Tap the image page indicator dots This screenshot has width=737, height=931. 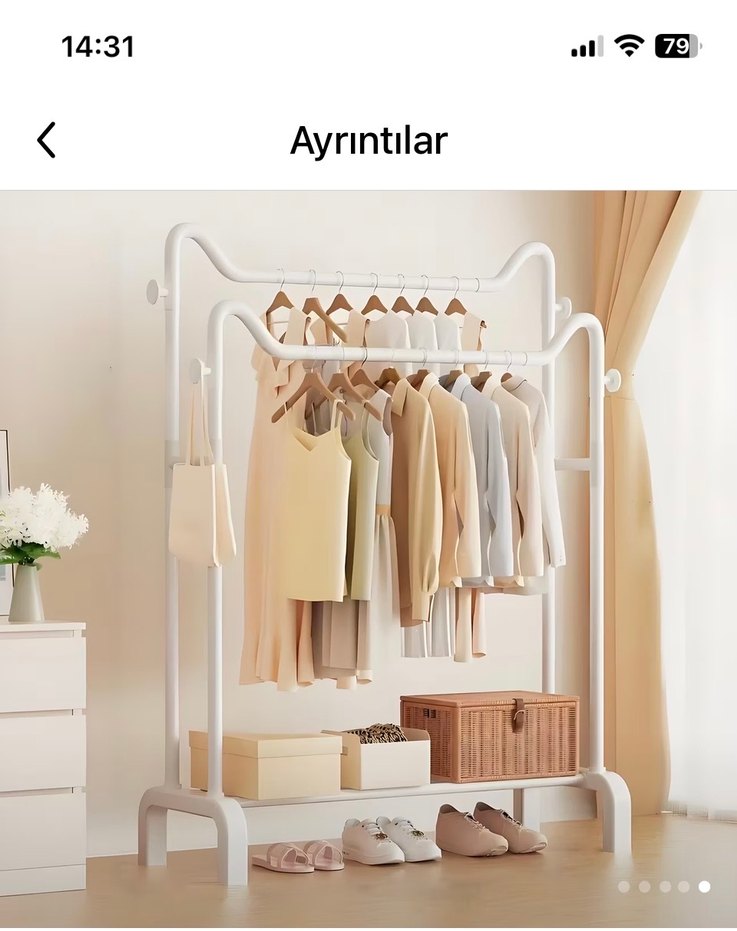click(664, 886)
